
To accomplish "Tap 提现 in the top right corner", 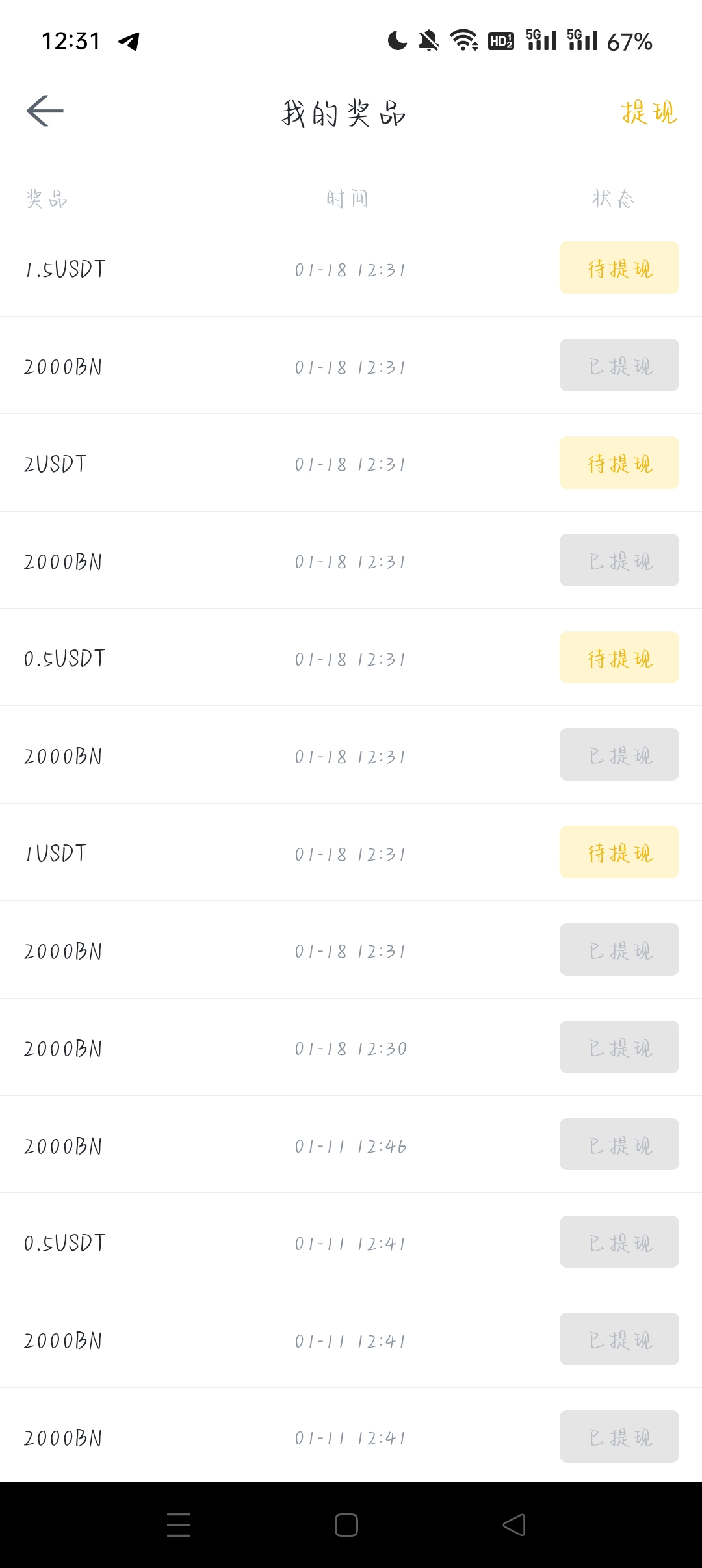I will click(649, 112).
